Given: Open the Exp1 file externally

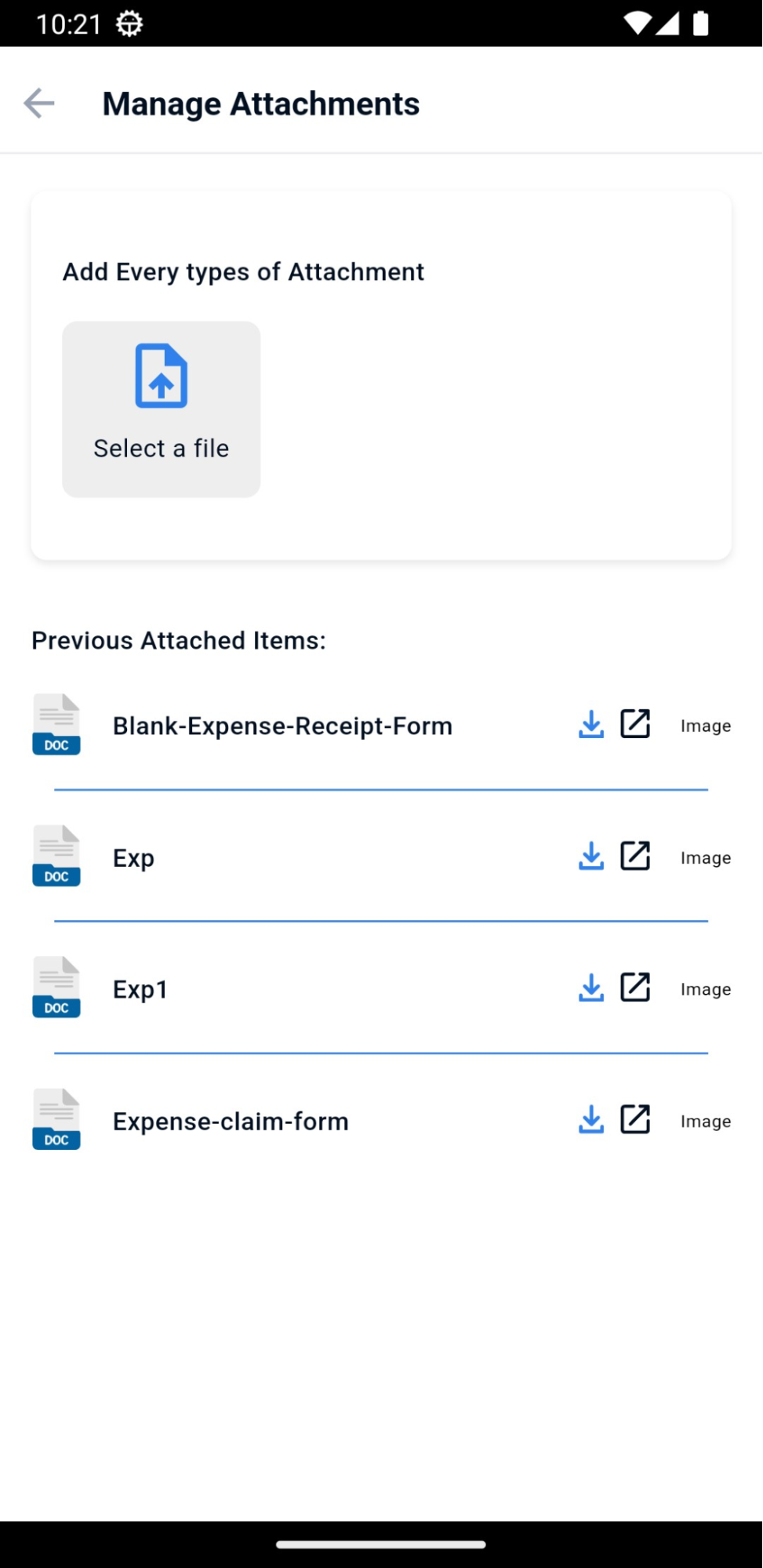Looking at the screenshot, I should click(635, 987).
